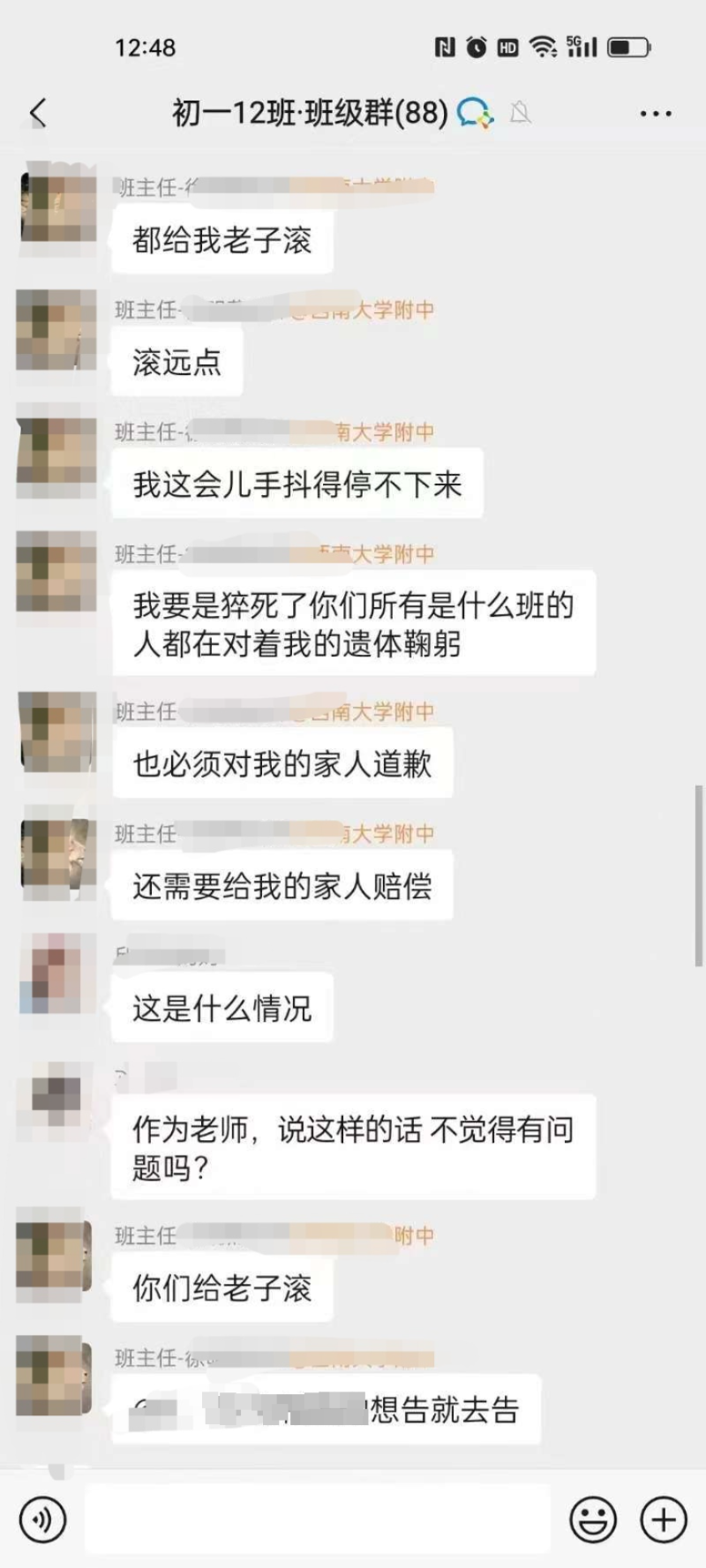
Task: Tap the message text input field
Action: (318, 1519)
